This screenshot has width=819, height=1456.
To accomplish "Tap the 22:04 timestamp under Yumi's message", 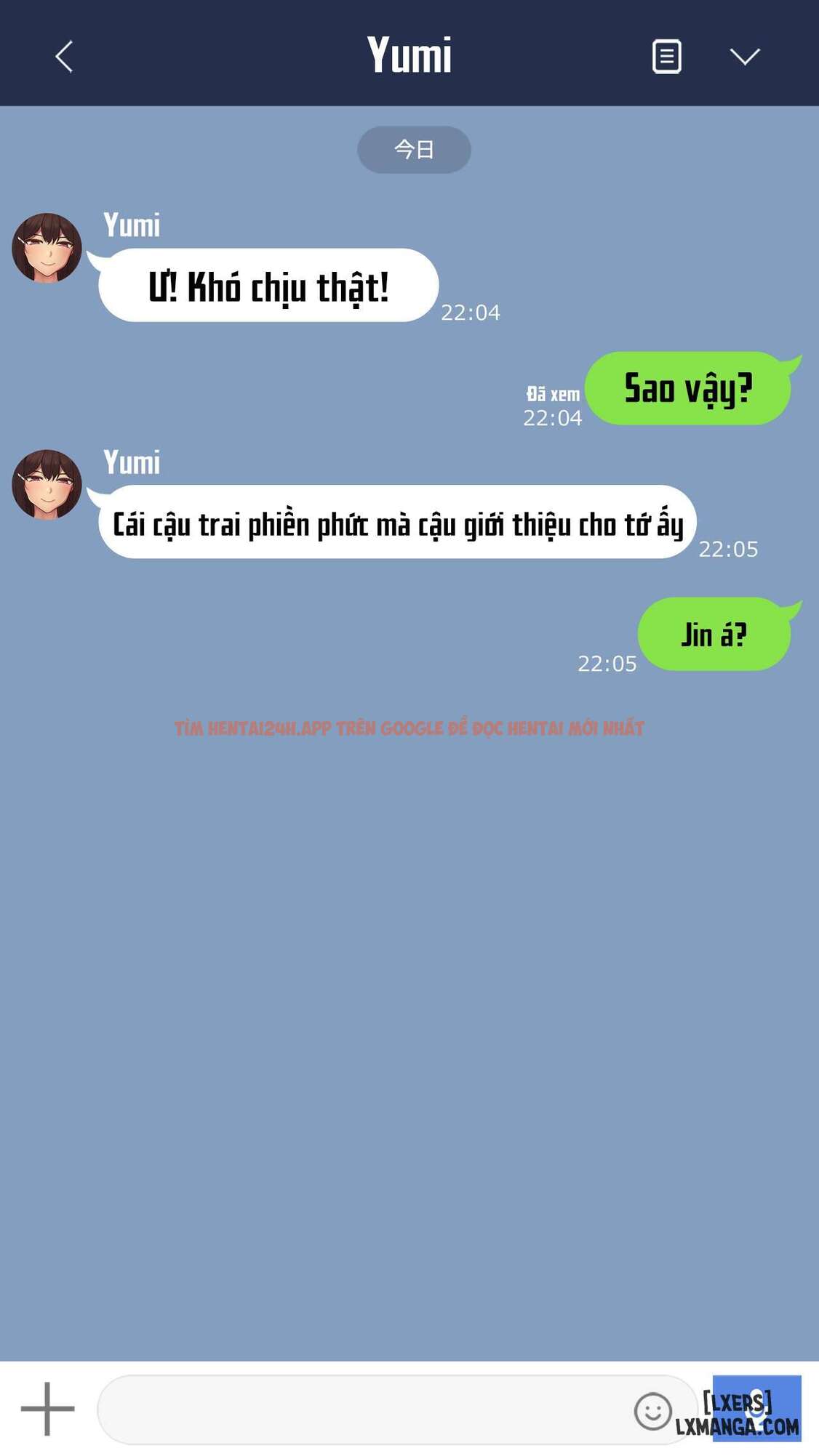I will click(471, 313).
